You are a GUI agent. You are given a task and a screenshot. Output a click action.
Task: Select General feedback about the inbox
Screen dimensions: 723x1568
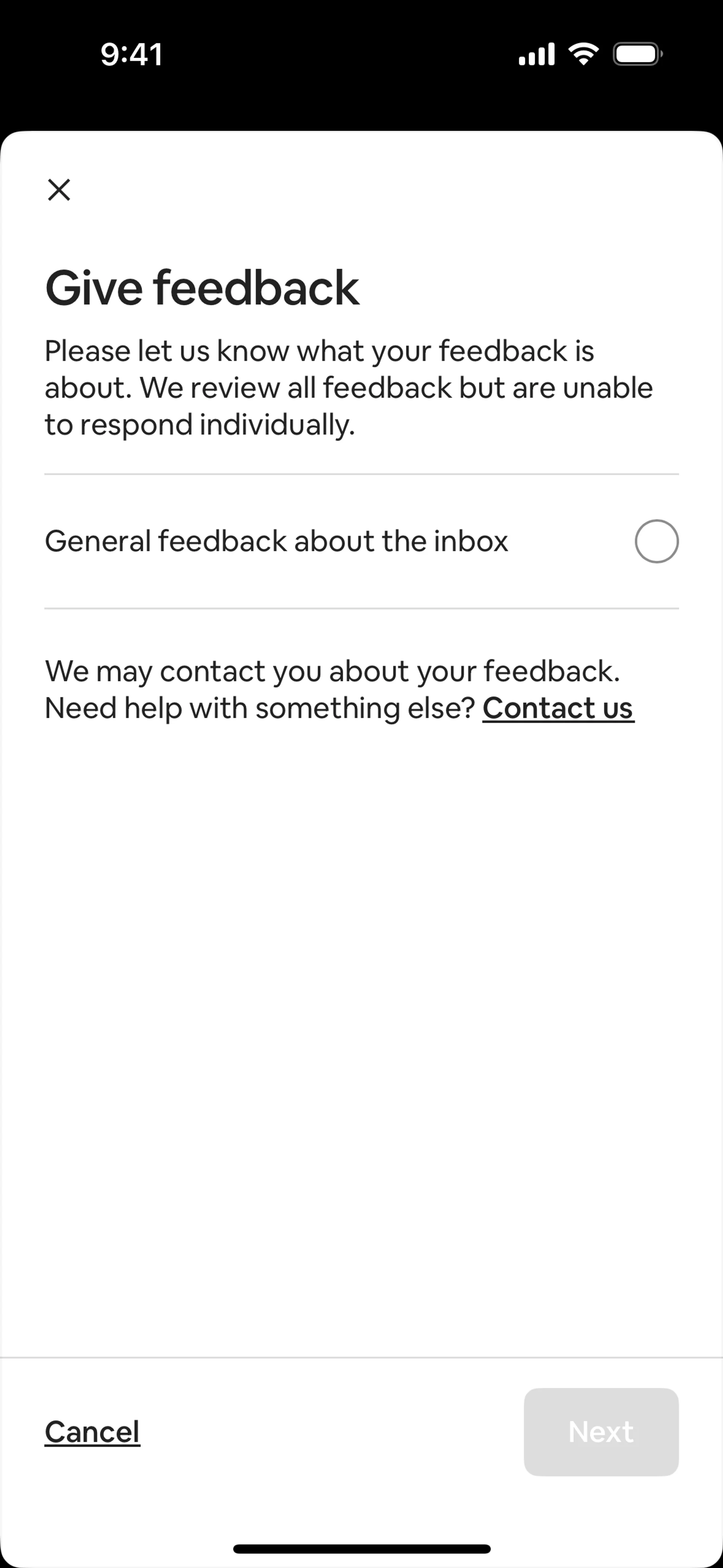[656, 541]
